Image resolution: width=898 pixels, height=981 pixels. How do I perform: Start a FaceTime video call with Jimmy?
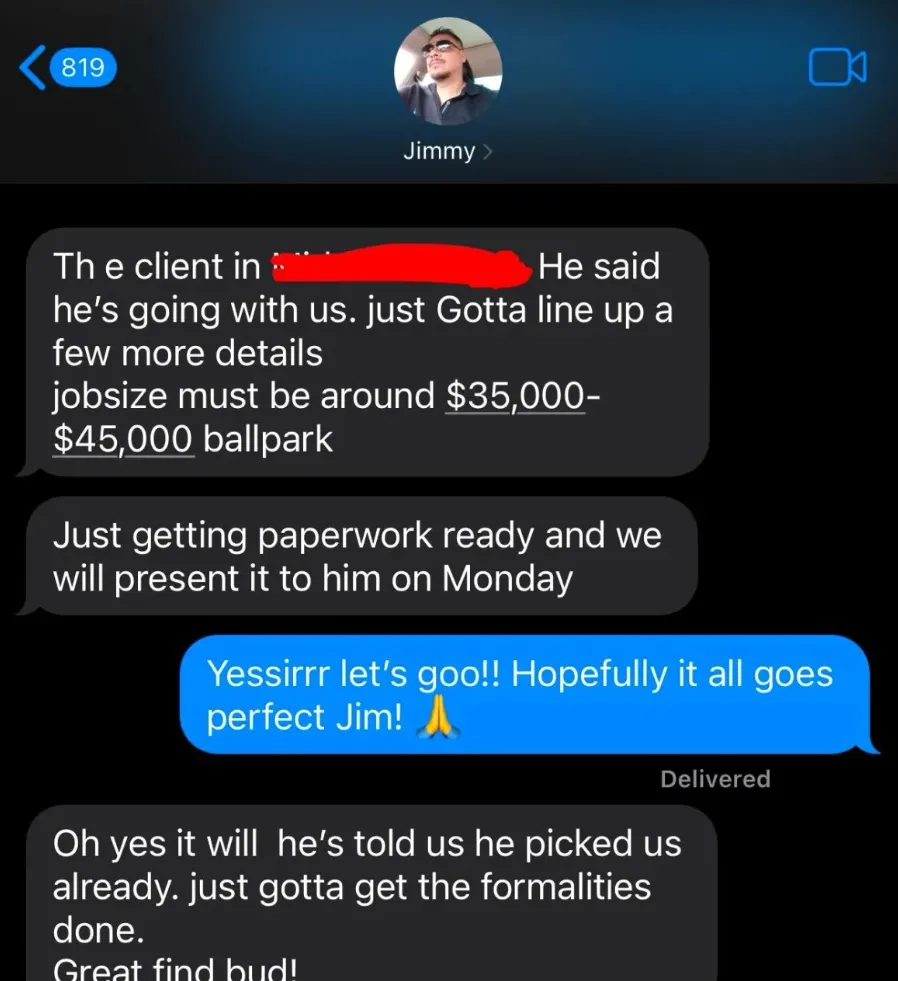pos(836,68)
